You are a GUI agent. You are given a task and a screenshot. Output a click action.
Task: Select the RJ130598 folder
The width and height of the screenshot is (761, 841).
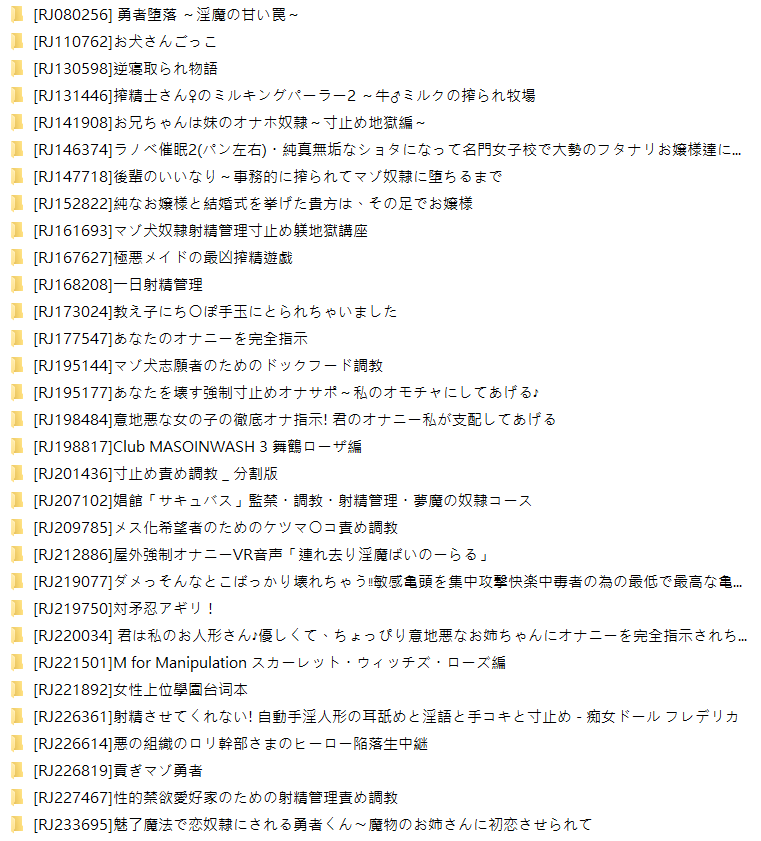124,69
